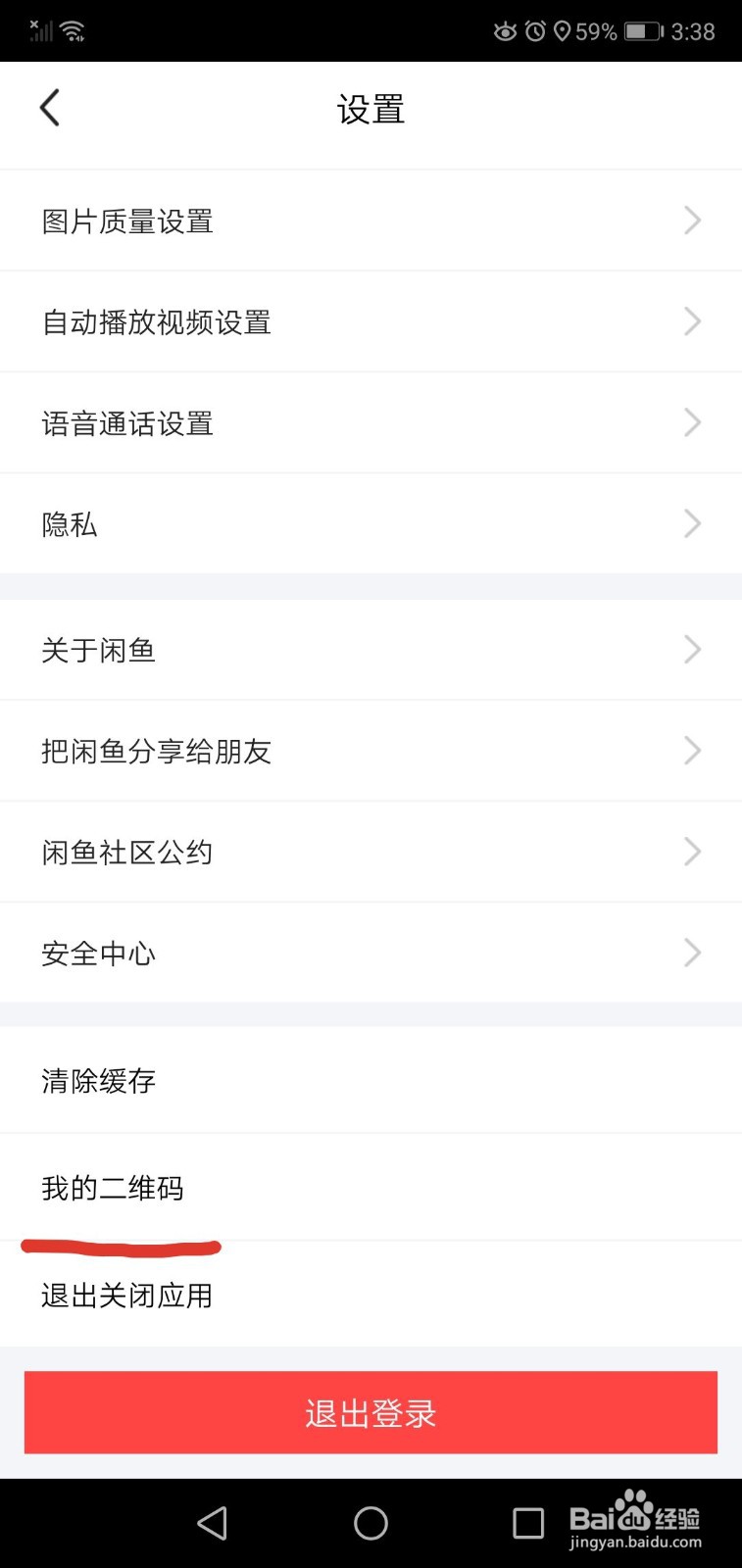Open 我的二维码 QR code page
This screenshot has height=1568, width=742.
371,1188
